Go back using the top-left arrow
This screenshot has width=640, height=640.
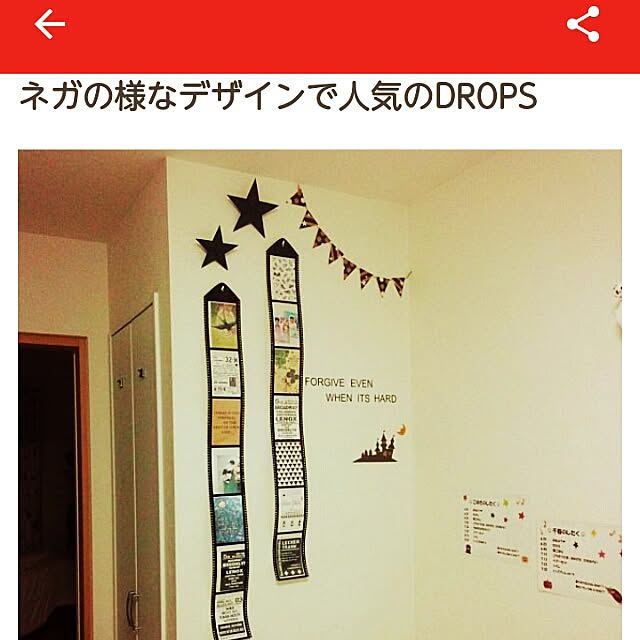click(49, 25)
